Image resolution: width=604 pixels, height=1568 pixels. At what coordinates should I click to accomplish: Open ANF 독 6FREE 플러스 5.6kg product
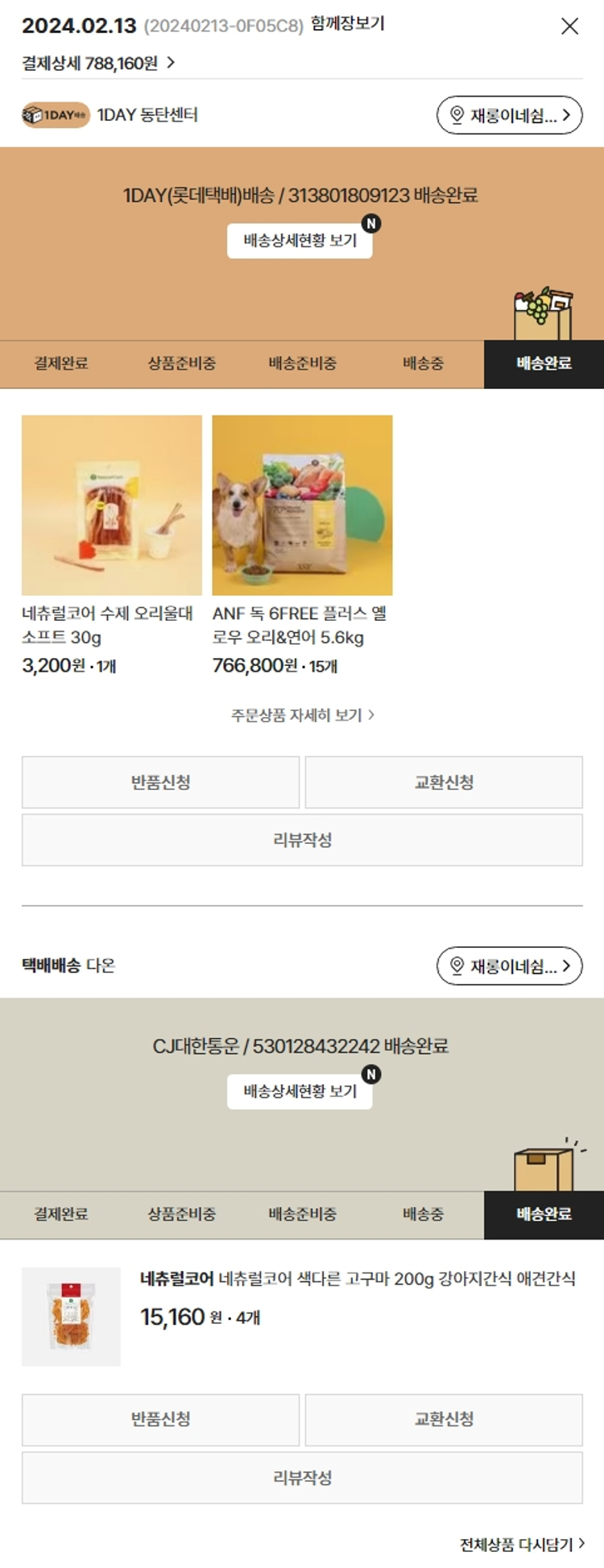click(x=302, y=505)
